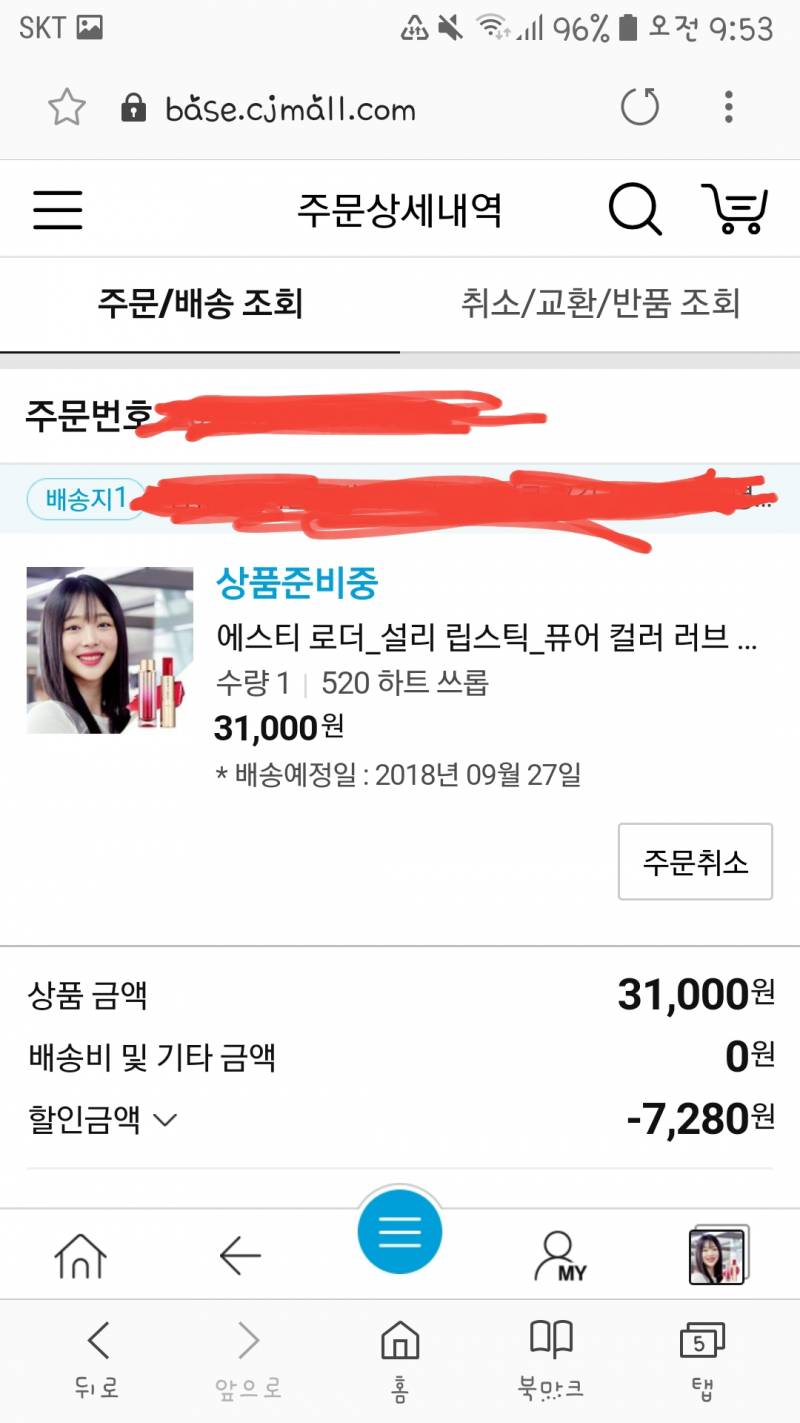Open the hamburger menu at top left
The height and width of the screenshot is (1423, 800).
click(x=57, y=208)
